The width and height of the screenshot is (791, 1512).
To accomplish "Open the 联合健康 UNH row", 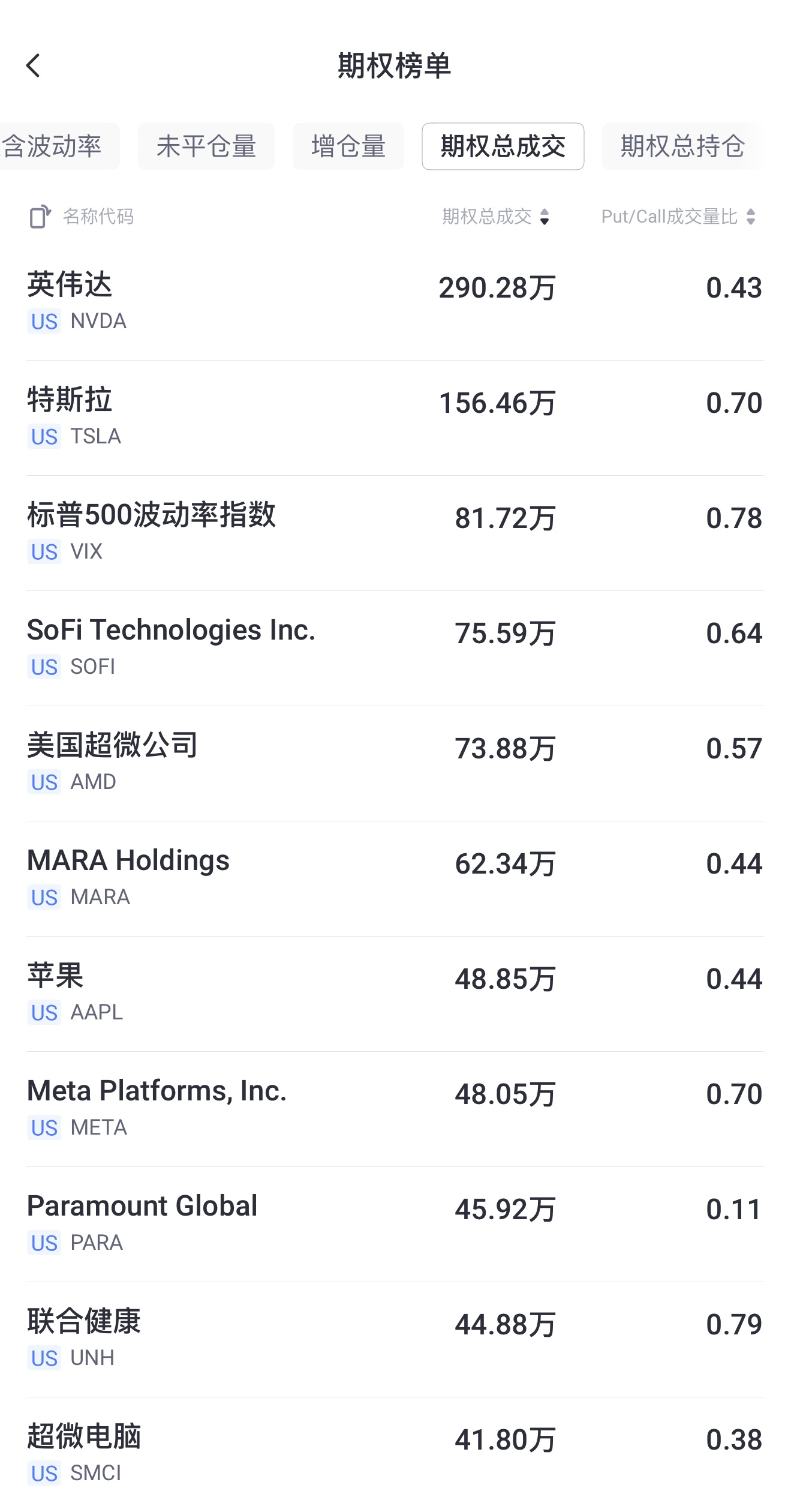I will [x=395, y=1339].
